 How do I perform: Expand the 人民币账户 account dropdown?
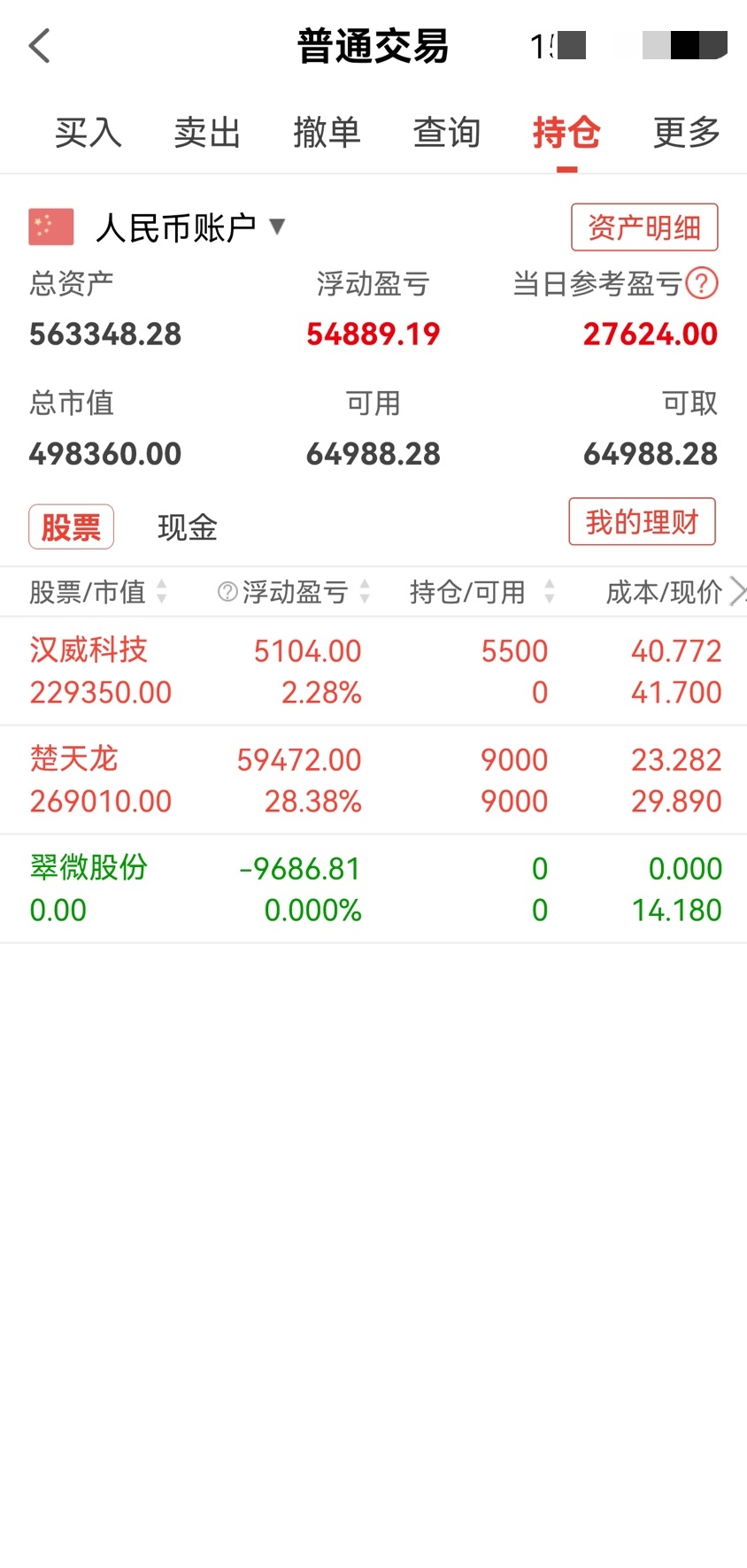tap(191, 227)
